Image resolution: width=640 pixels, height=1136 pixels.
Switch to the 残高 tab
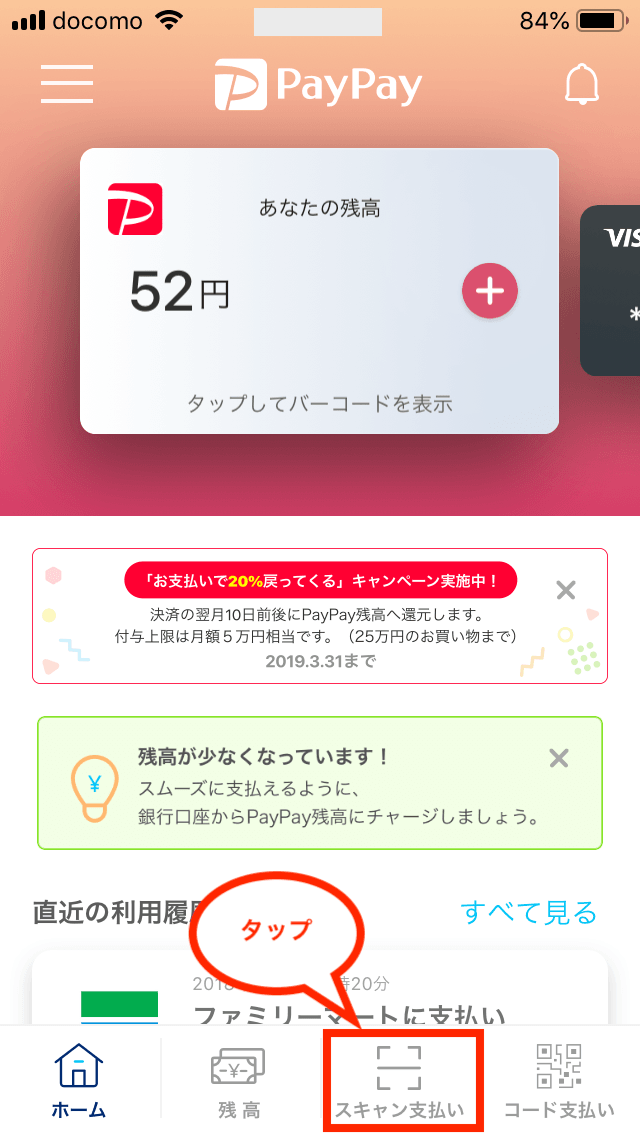(x=238, y=1080)
